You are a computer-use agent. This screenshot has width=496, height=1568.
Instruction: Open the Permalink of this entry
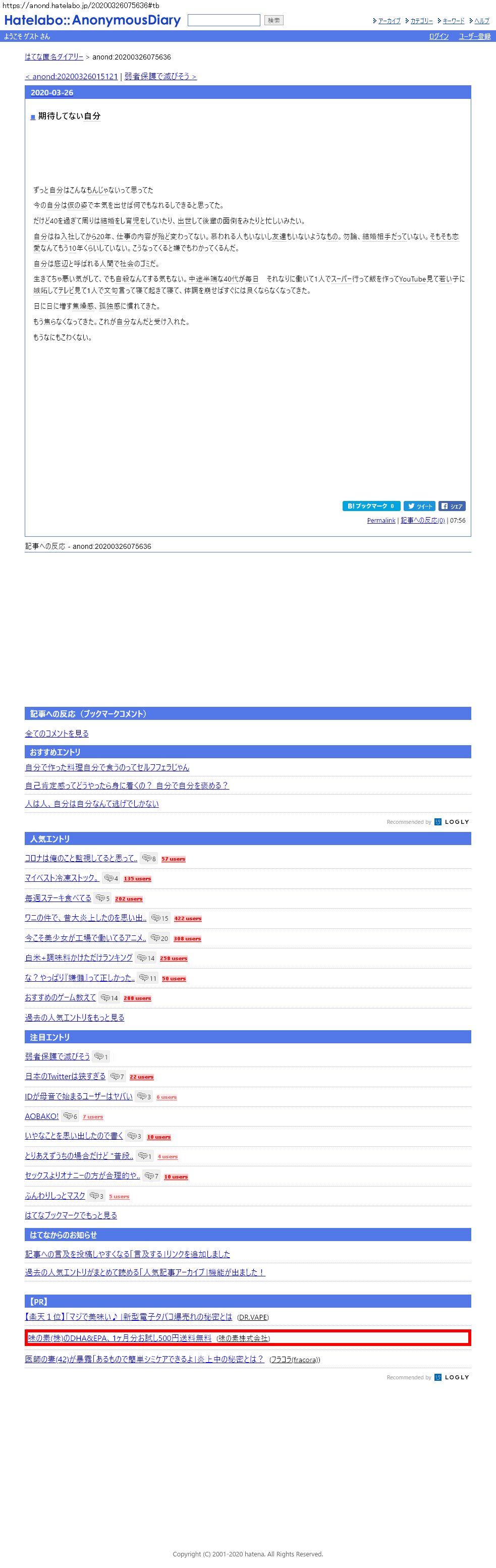point(381,521)
